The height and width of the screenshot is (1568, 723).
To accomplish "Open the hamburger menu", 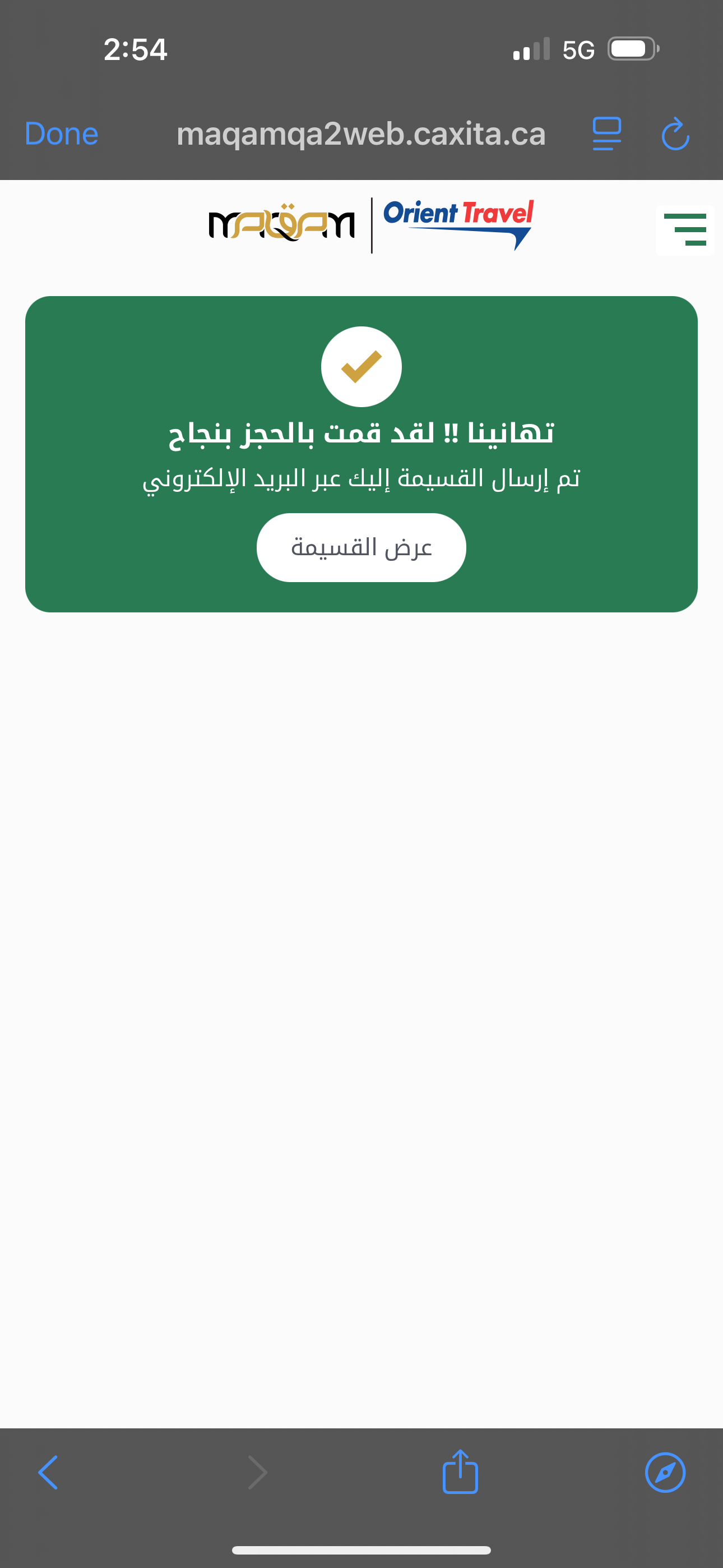I will (x=685, y=229).
